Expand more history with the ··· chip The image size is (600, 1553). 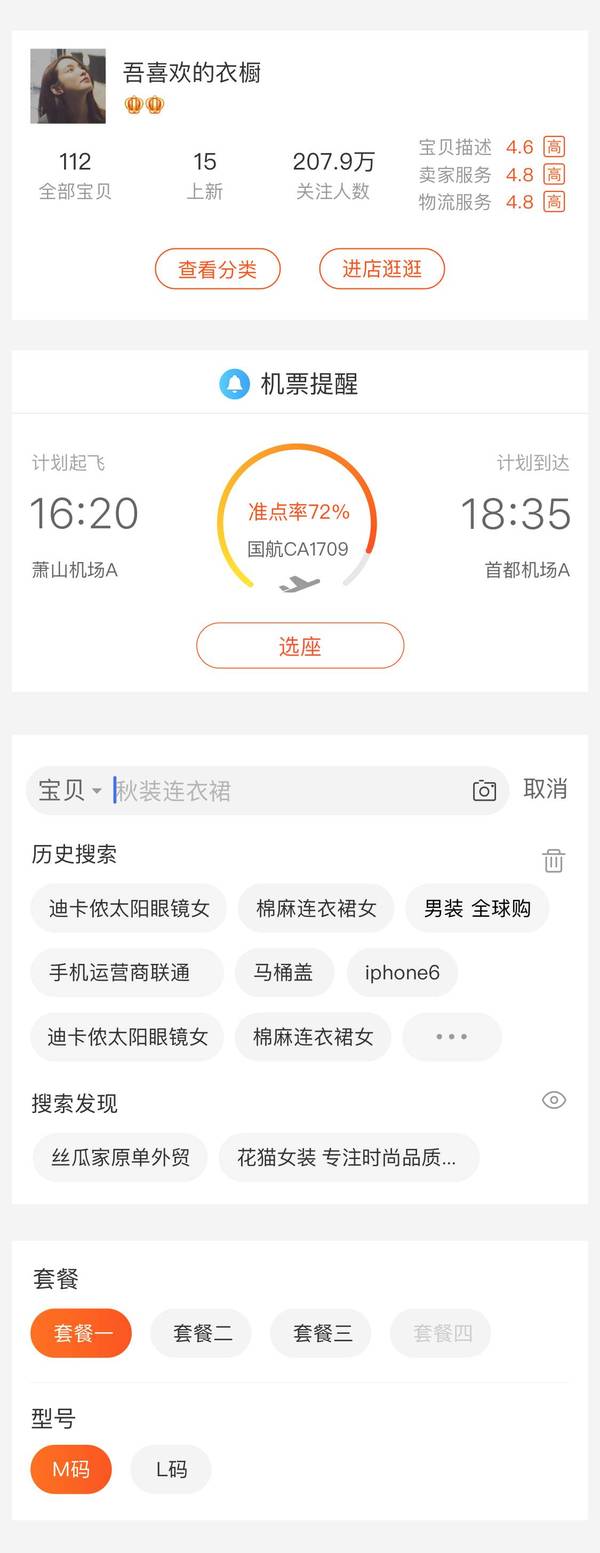(x=451, y=1037)
